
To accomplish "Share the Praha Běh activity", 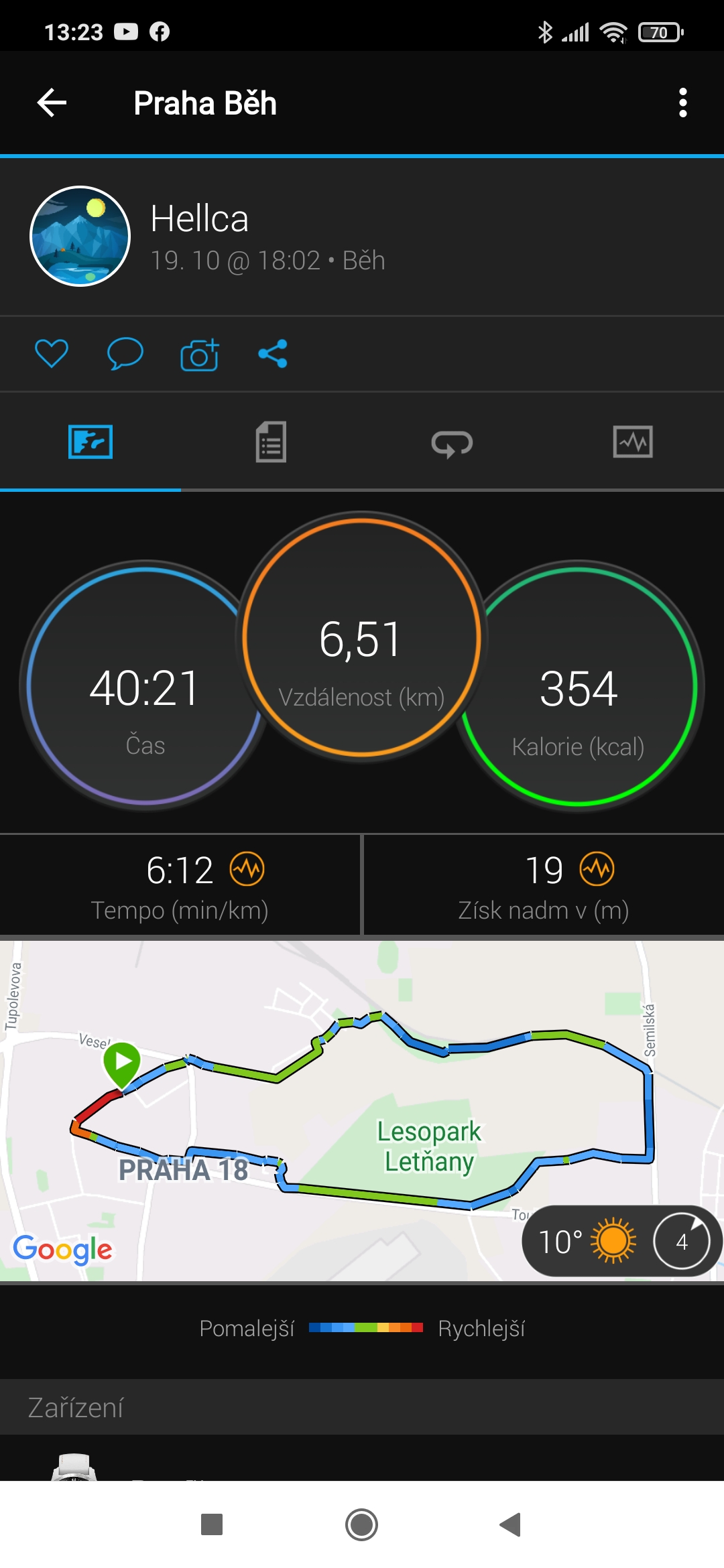I will (x=273, y=354).
